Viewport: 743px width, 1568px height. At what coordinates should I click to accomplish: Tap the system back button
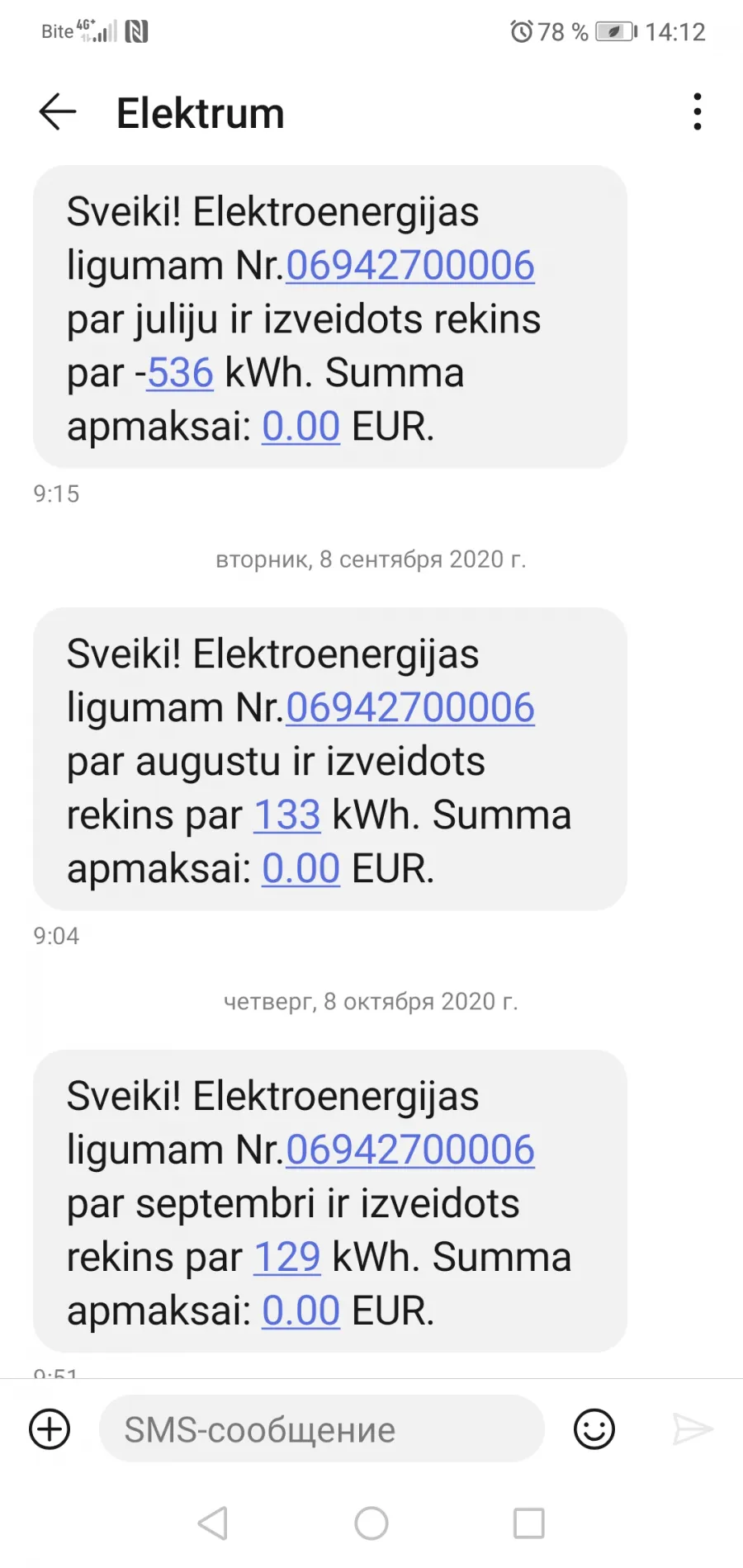(x=213, y=1523)
